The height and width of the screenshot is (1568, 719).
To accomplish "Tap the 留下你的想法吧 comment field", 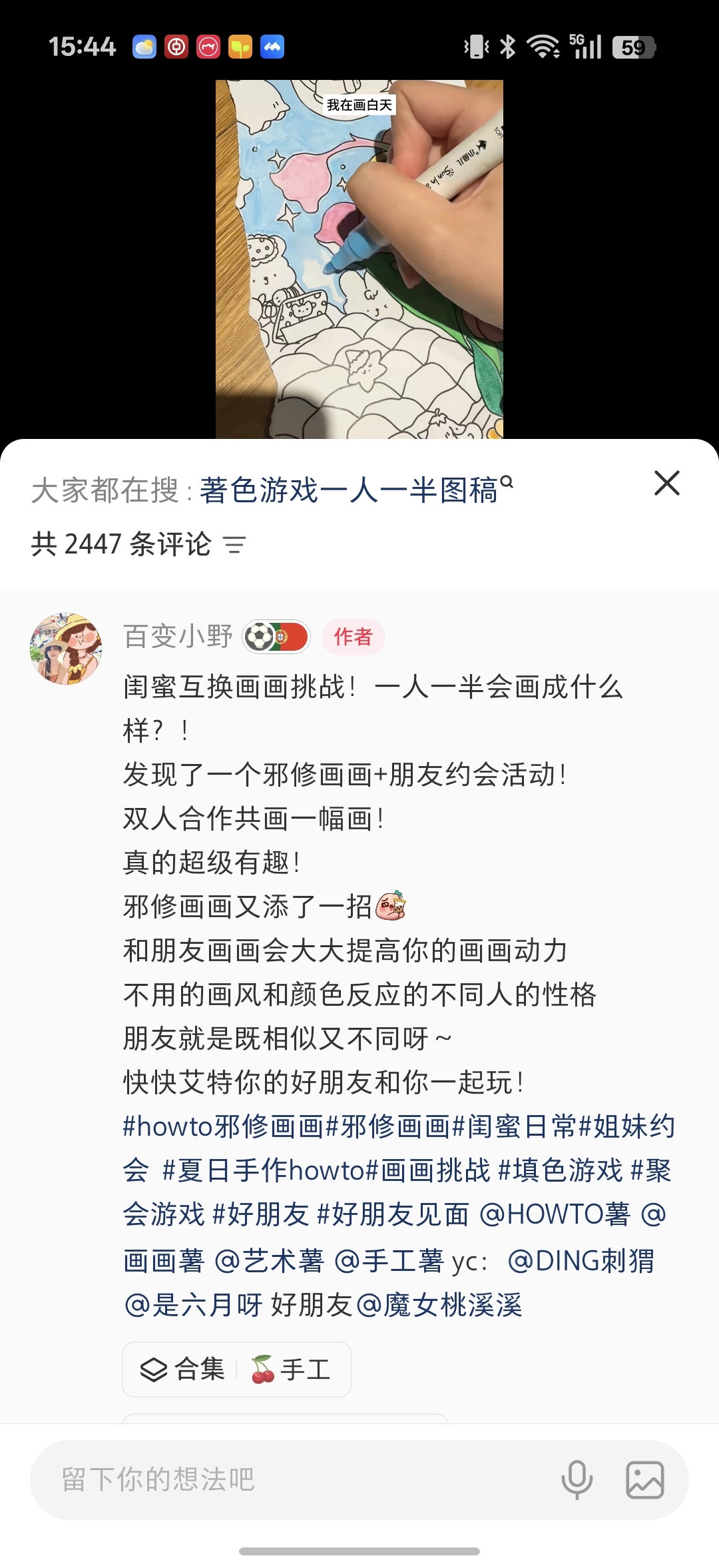I will click(293, 1479).
